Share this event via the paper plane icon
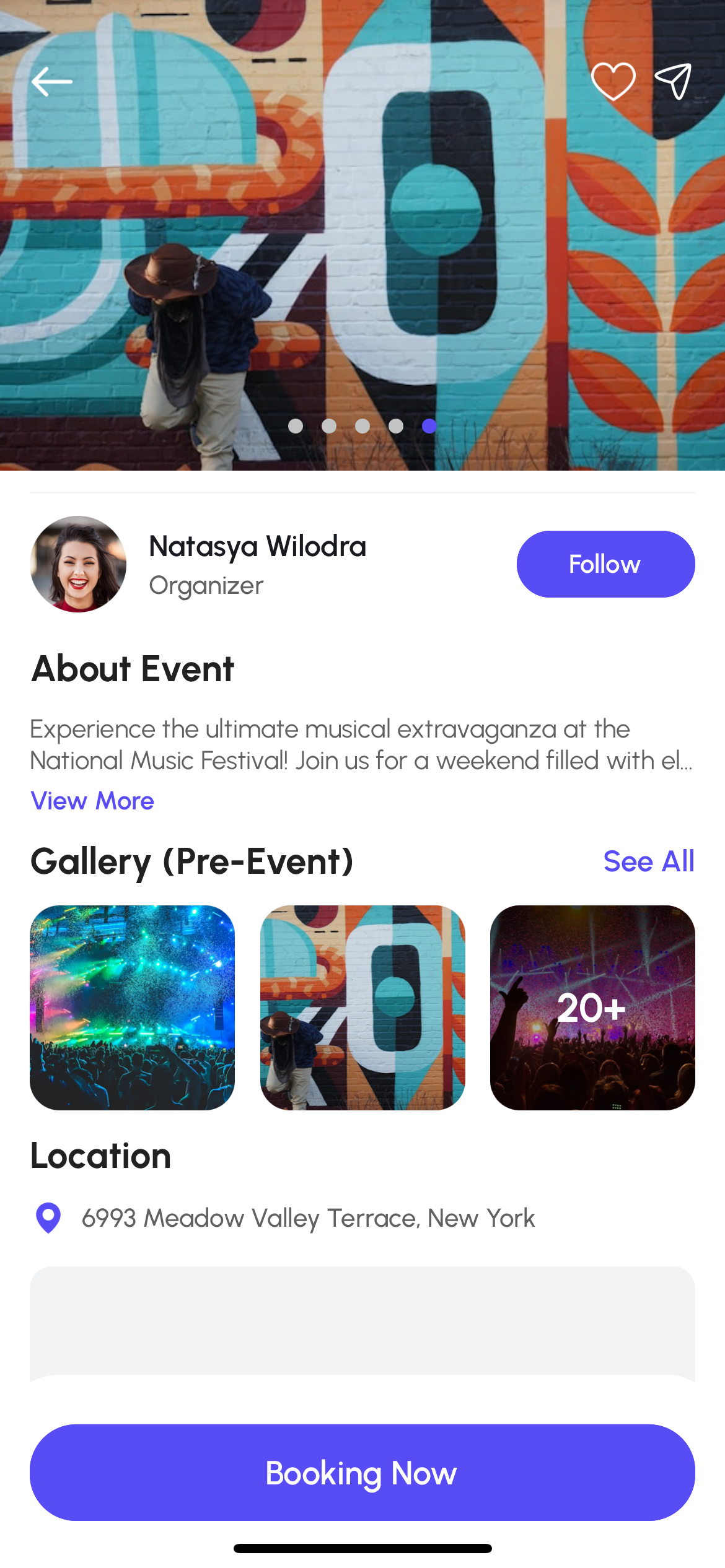The height and width of the screenshot is (1568, 725). coord(673,81)
